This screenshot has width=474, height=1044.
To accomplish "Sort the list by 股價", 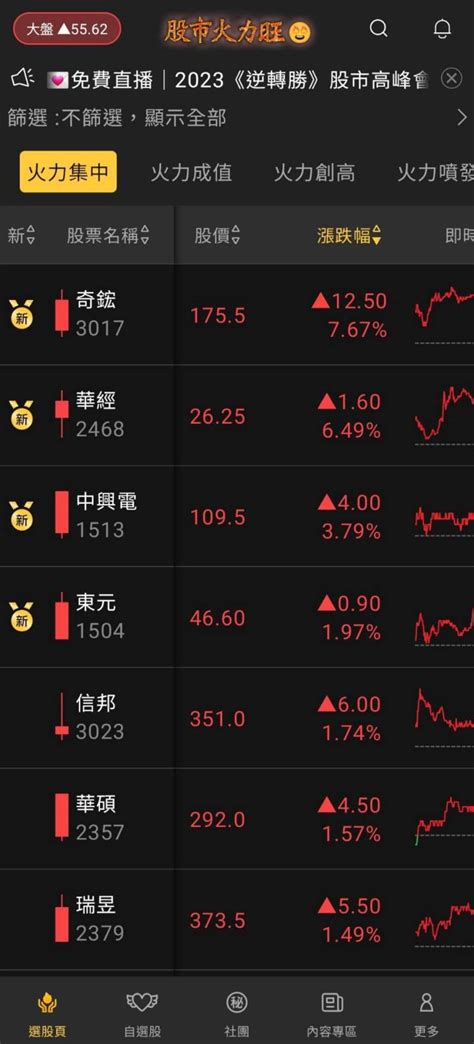I will pyautogui.click(x=218, y=236).
